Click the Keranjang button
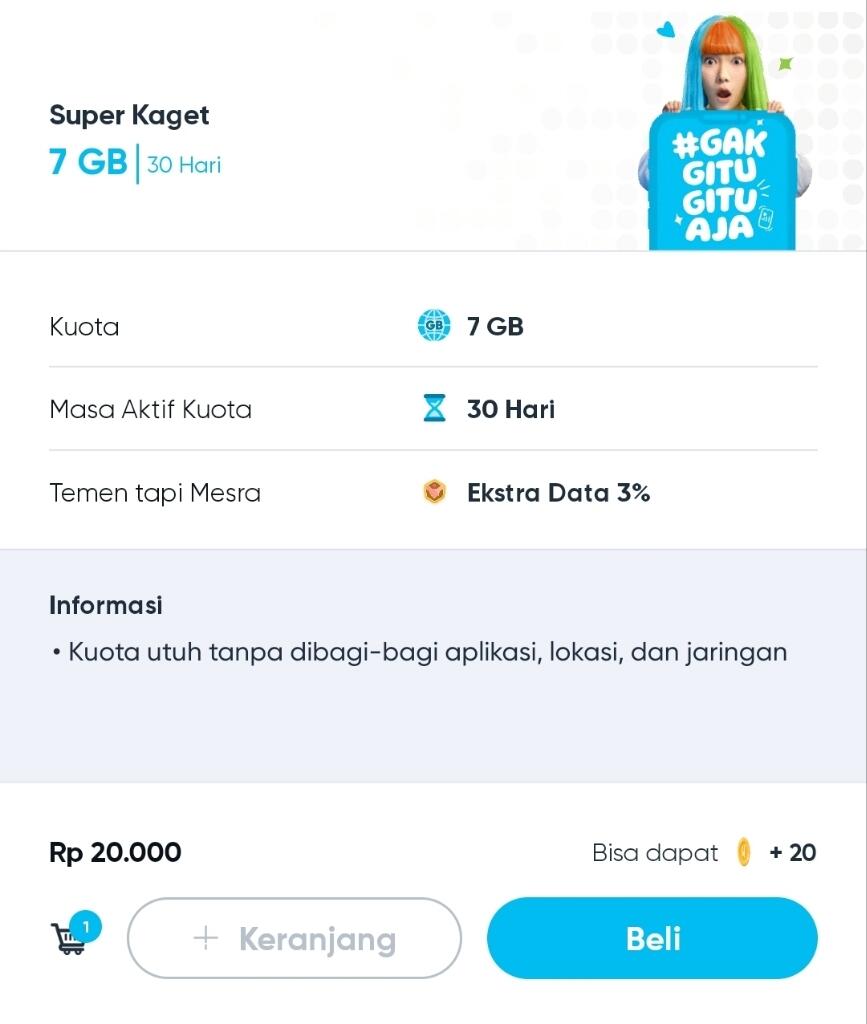The image size is (867, 1024). (294, 938)
